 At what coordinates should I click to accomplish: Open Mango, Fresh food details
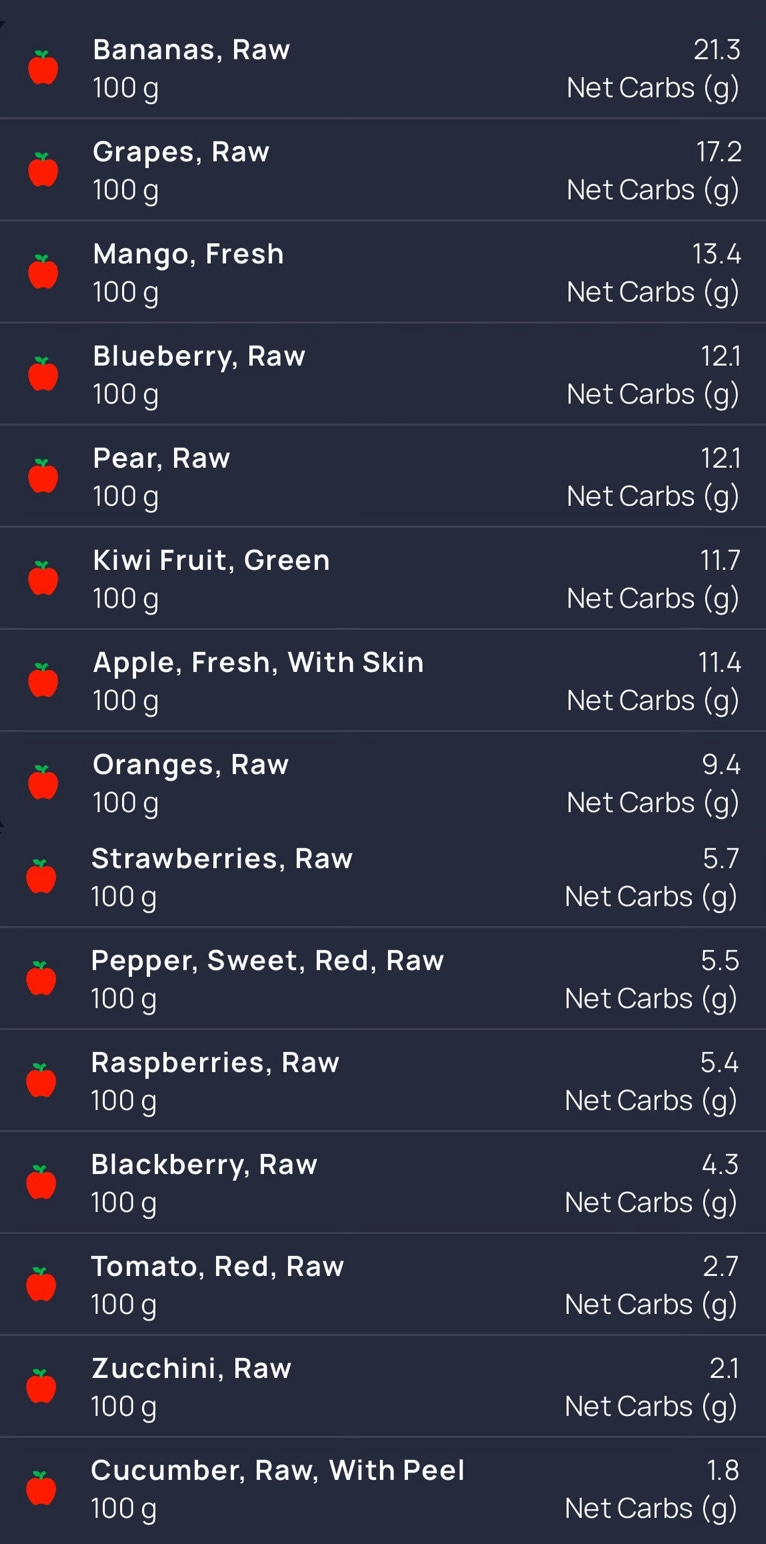pos(383,272)
